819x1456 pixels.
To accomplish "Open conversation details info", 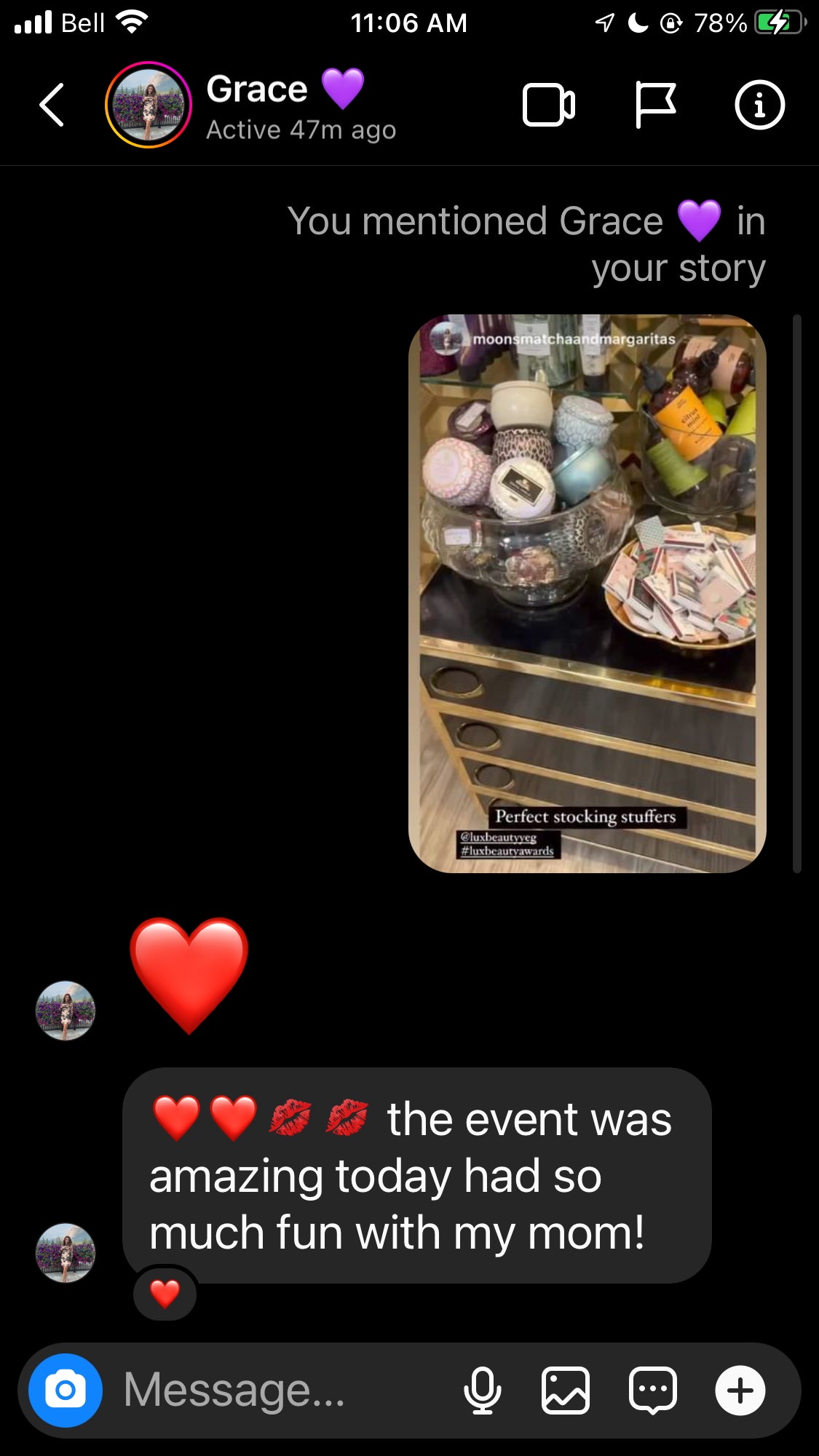I will pos(759,106).
